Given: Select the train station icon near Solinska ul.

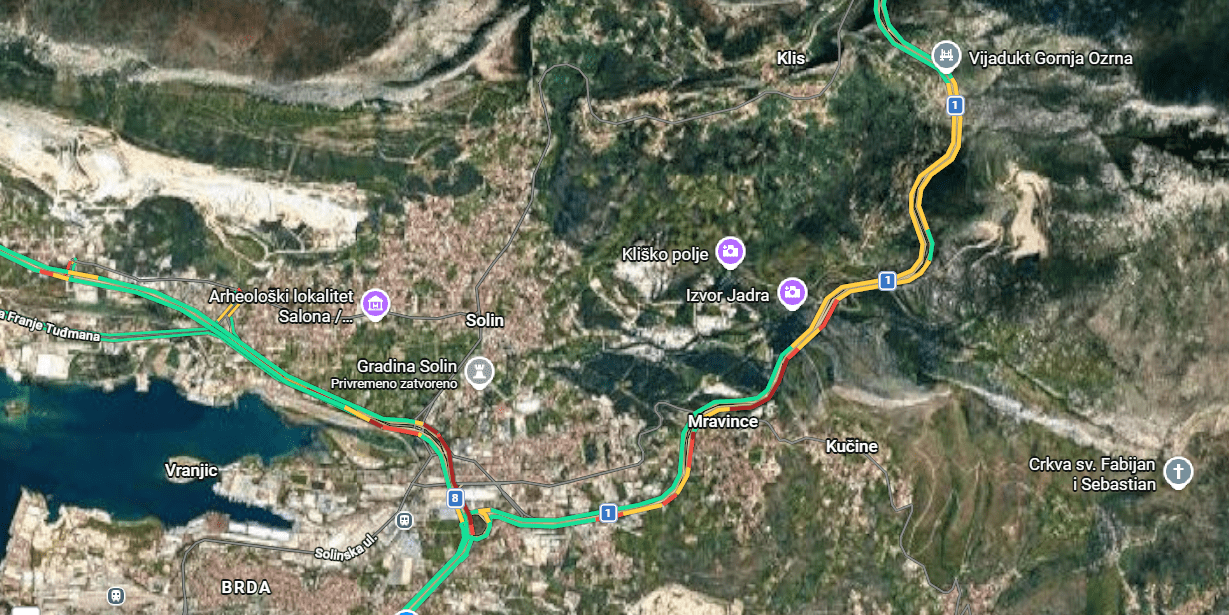Looking at the screenshot, I should click(406, 521).
